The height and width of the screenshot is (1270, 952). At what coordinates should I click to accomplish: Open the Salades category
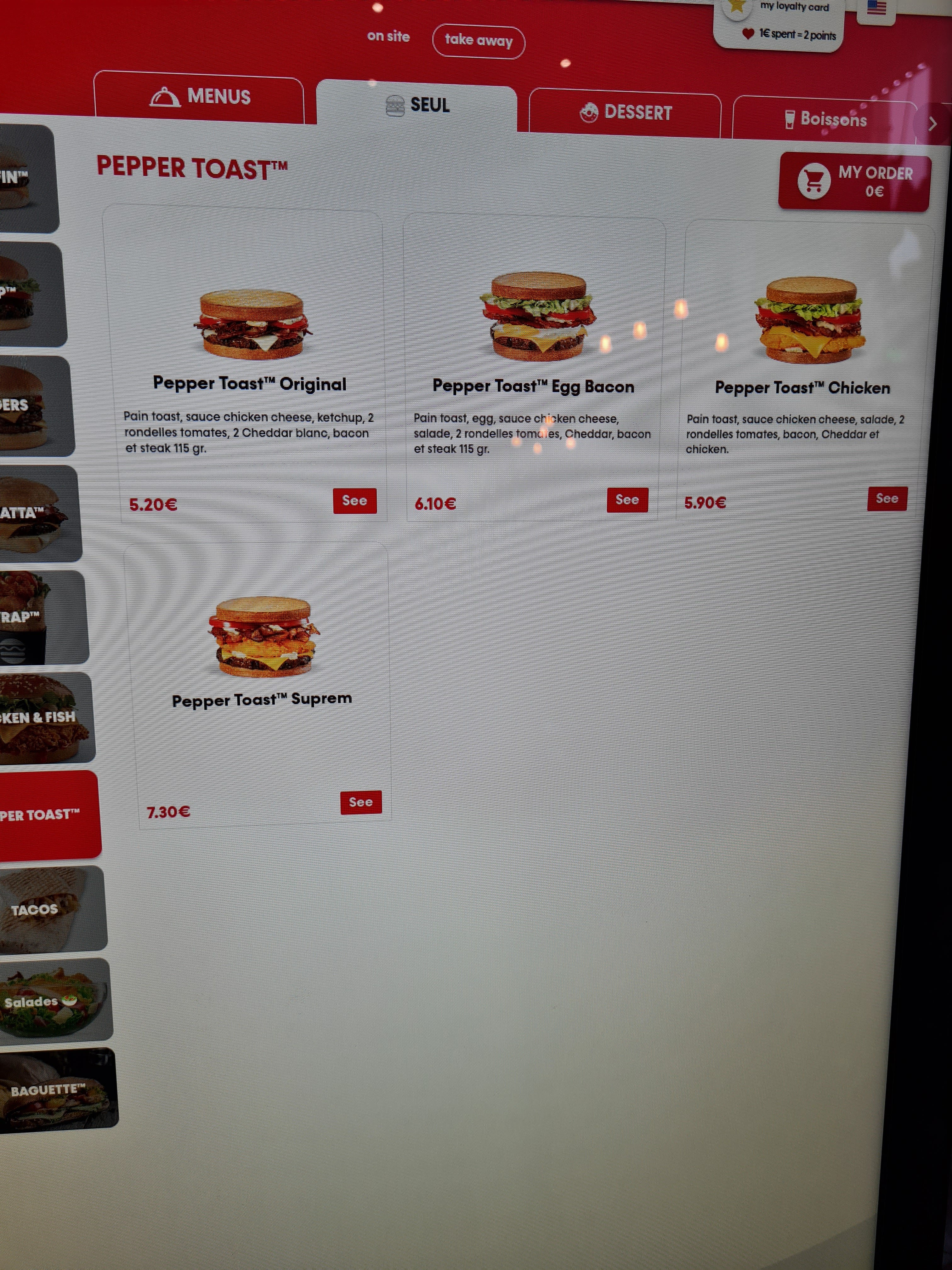click(54, 1001)
